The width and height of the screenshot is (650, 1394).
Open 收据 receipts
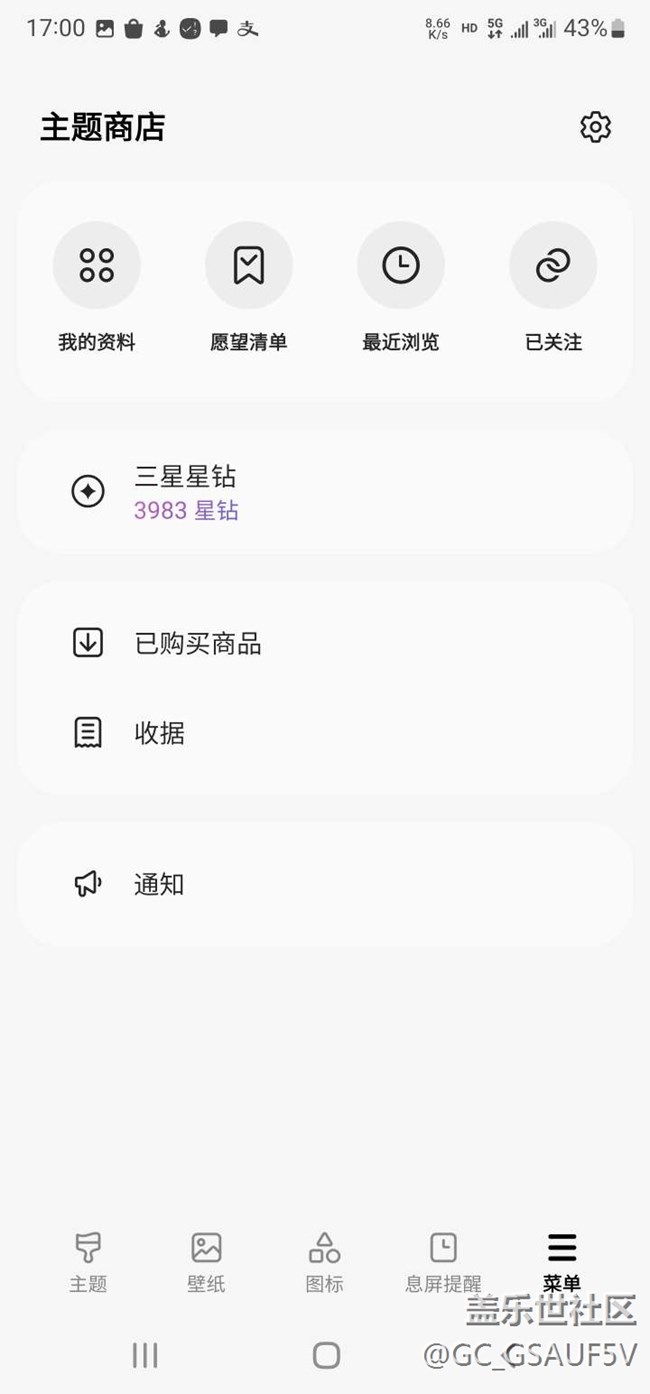pos(325,733)
